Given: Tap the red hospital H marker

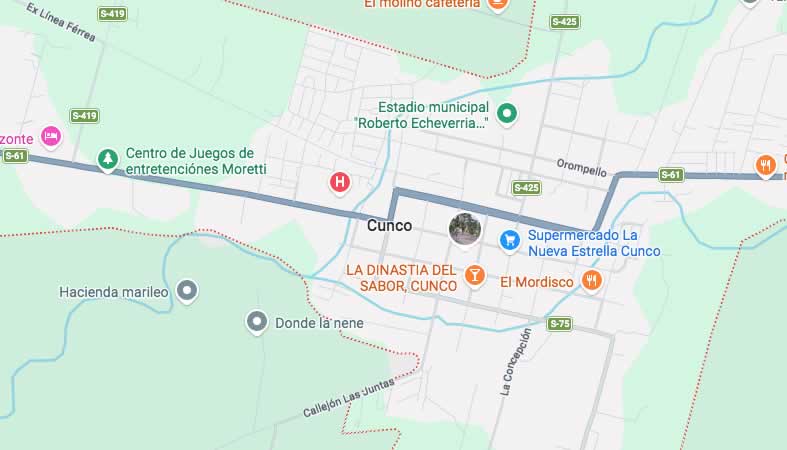Looking at the screenshot, I should (x=340, y=182).
